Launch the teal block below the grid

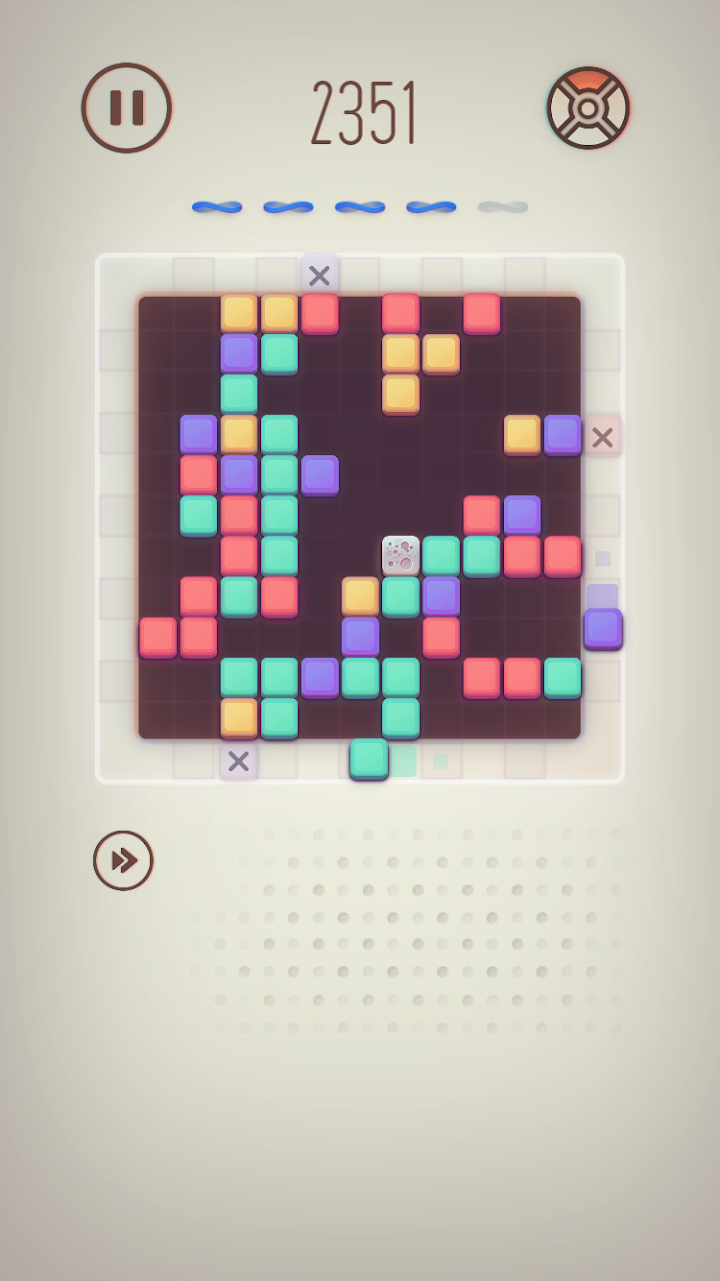pyautogui.click(x=369, y=758)
